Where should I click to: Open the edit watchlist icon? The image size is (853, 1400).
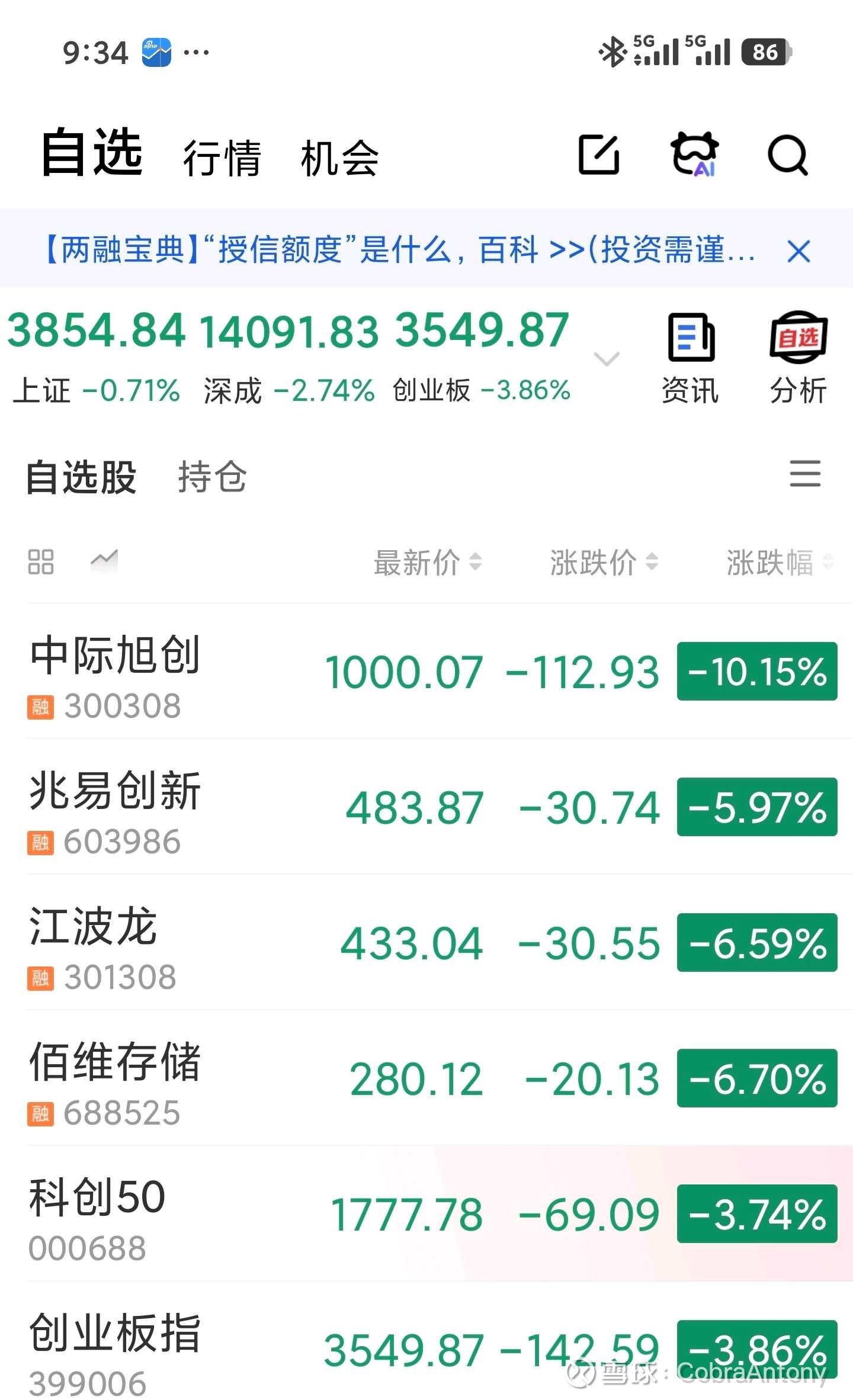(599, 155)
